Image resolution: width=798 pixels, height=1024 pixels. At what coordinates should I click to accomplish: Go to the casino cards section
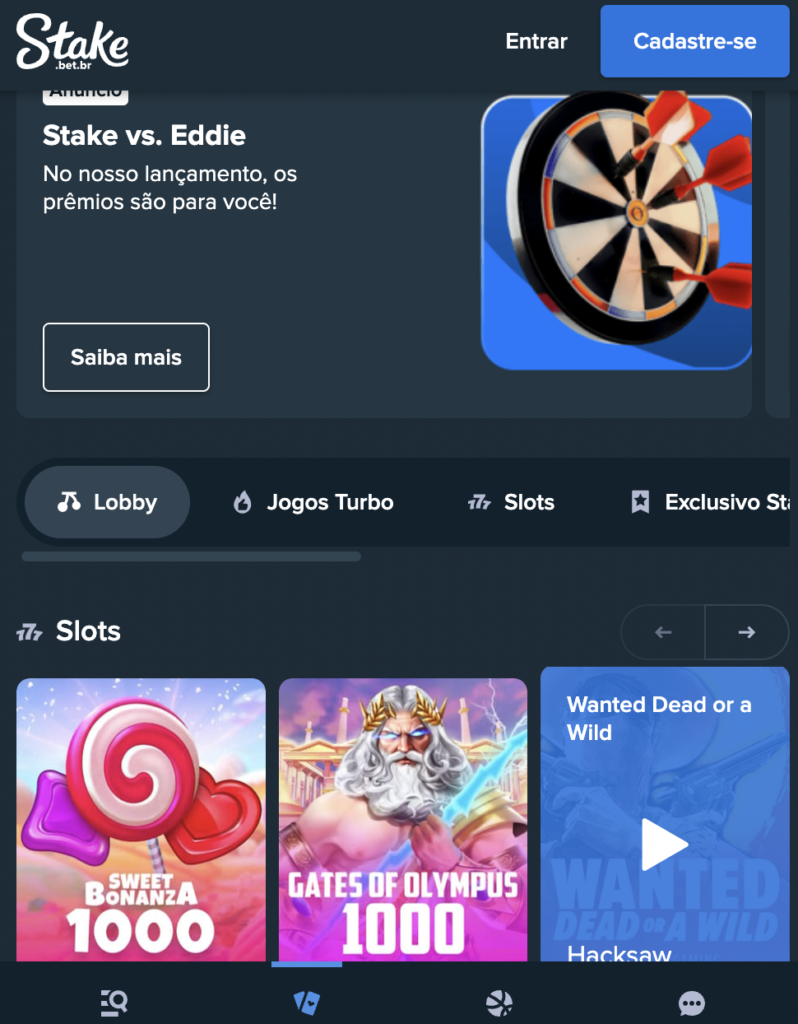(x=306, y=1003)
